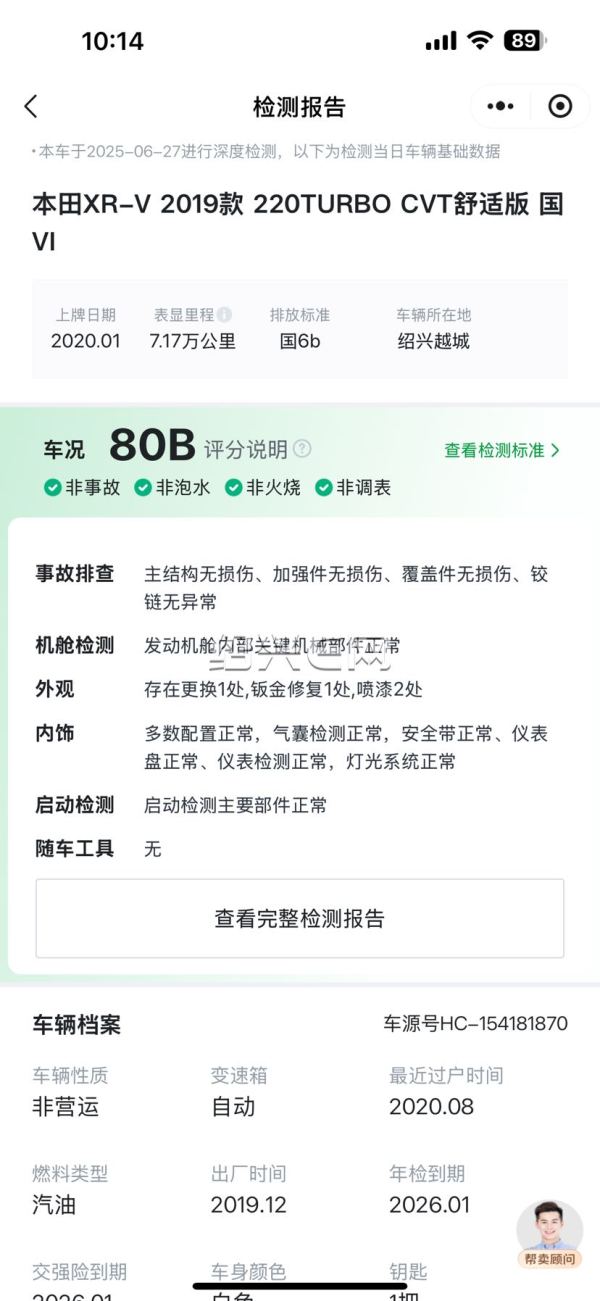The width and height of the screenshot is (600, 1301).
Task: Open the 评分说明 help icon
Action: (x=302, y=450)
